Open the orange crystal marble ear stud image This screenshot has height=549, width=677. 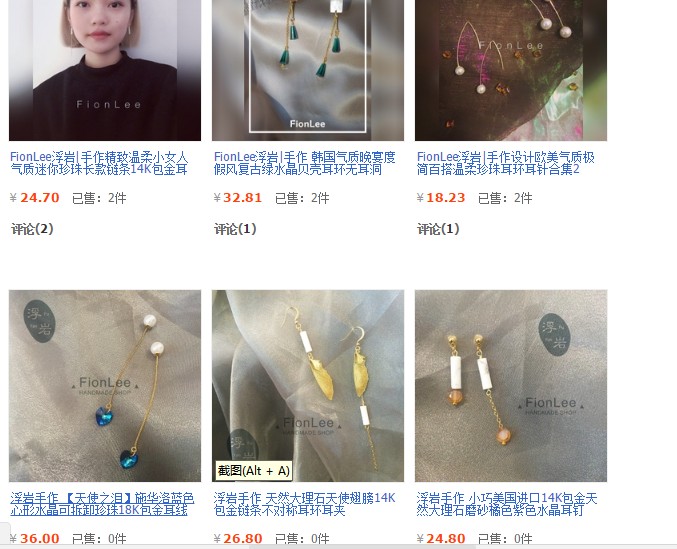click(510, 386)
